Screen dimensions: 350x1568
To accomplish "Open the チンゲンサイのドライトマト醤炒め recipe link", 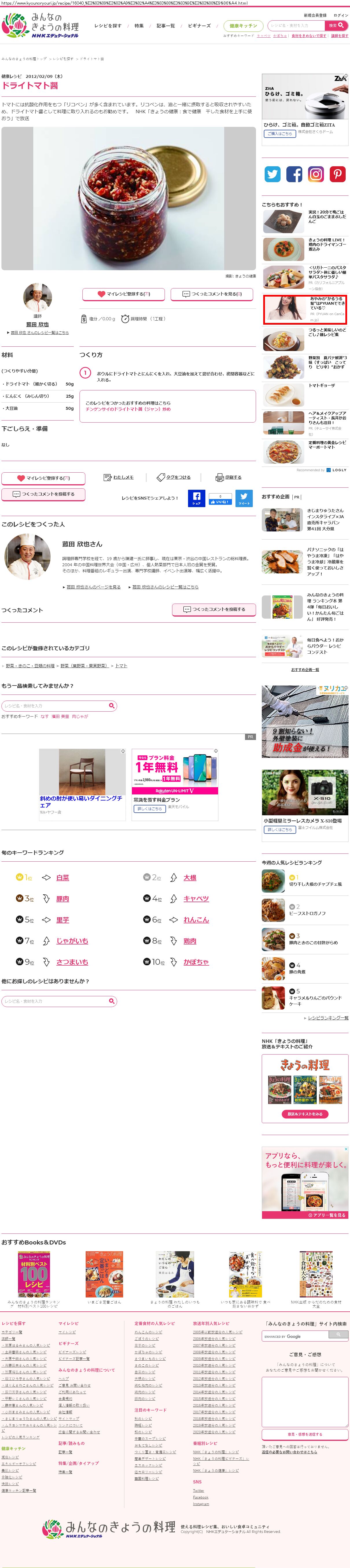I will pyautogui.click(x=128, y=409).
